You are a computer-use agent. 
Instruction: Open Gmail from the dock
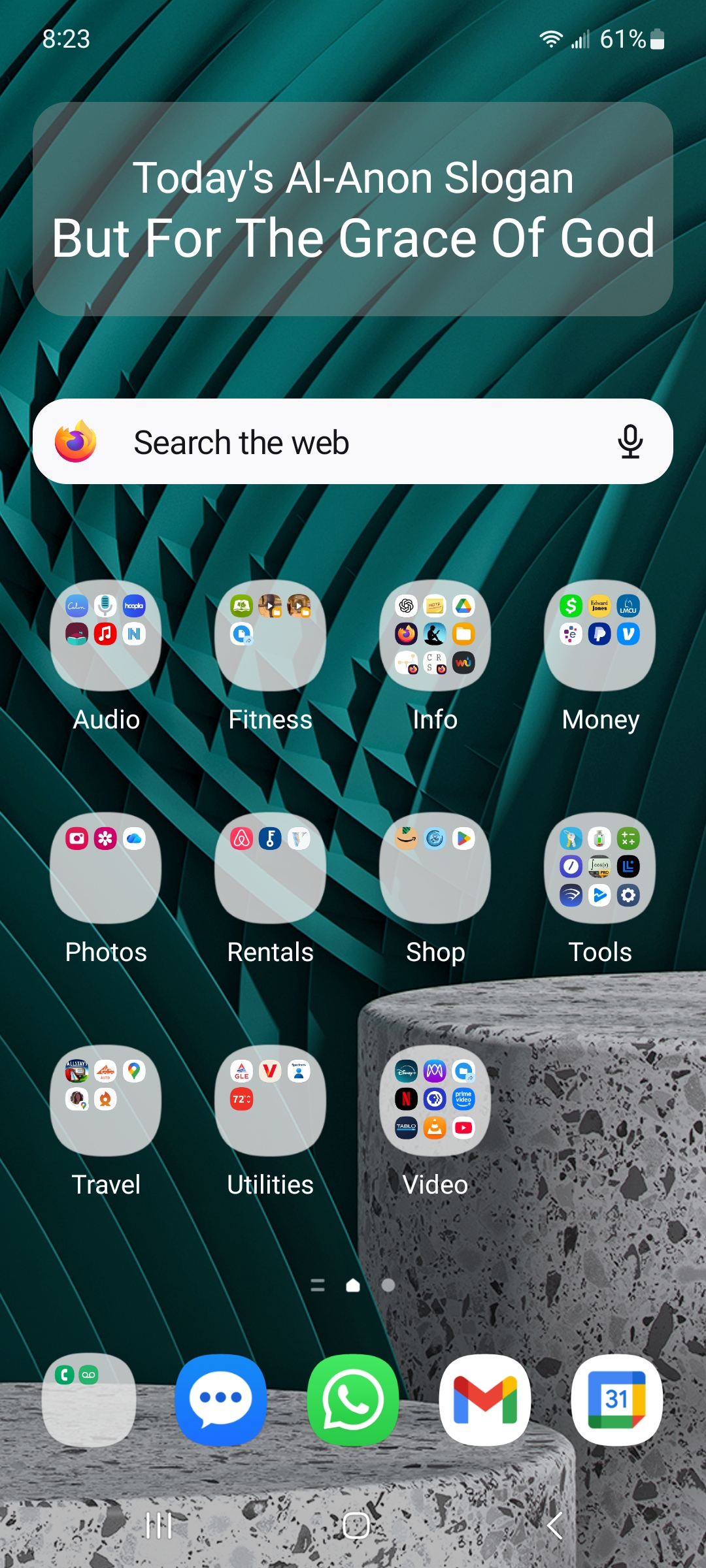pyautogui.click(x=485, y=1399)
